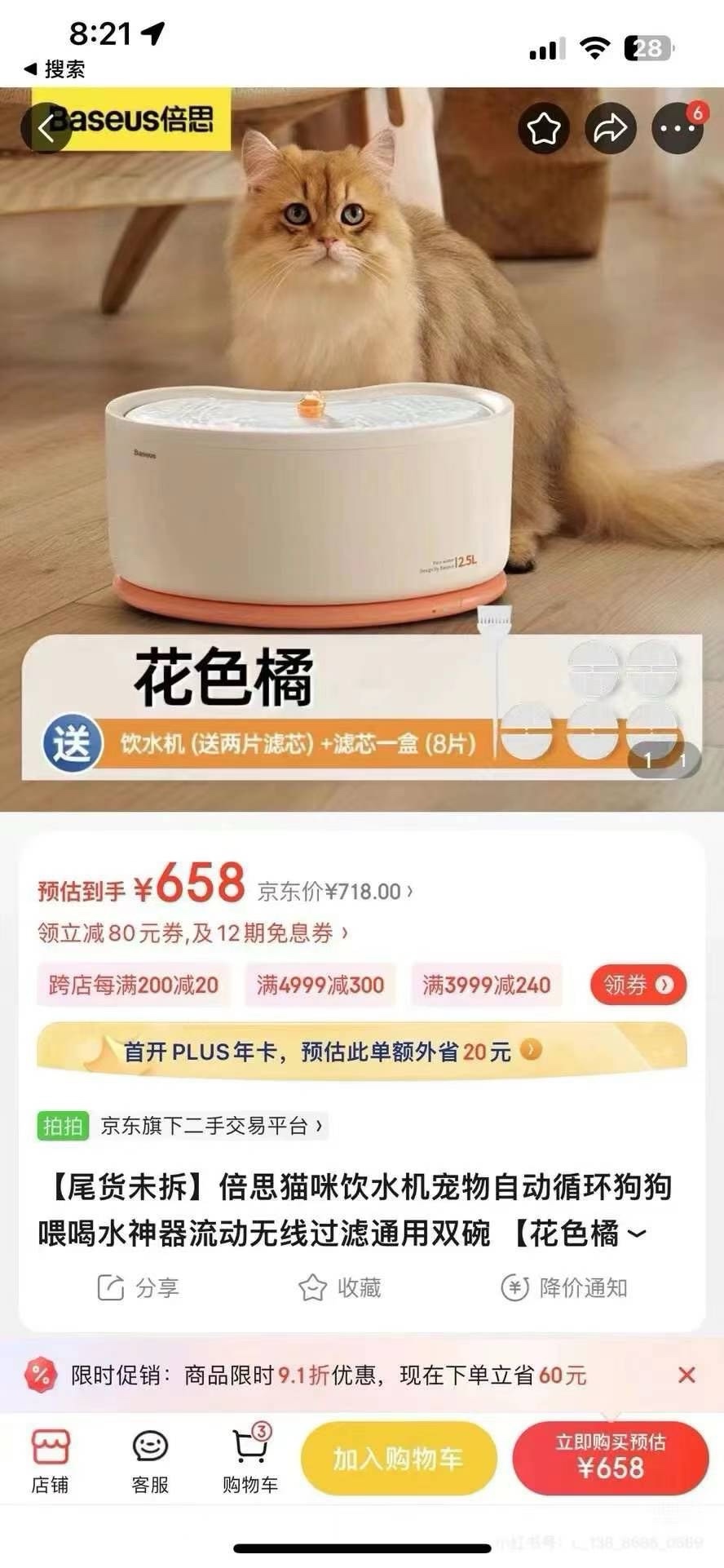This screenshot has width=724, height=1568.
Task: Tap 立即购买 at ¥658
Action: coord(610,1459)
